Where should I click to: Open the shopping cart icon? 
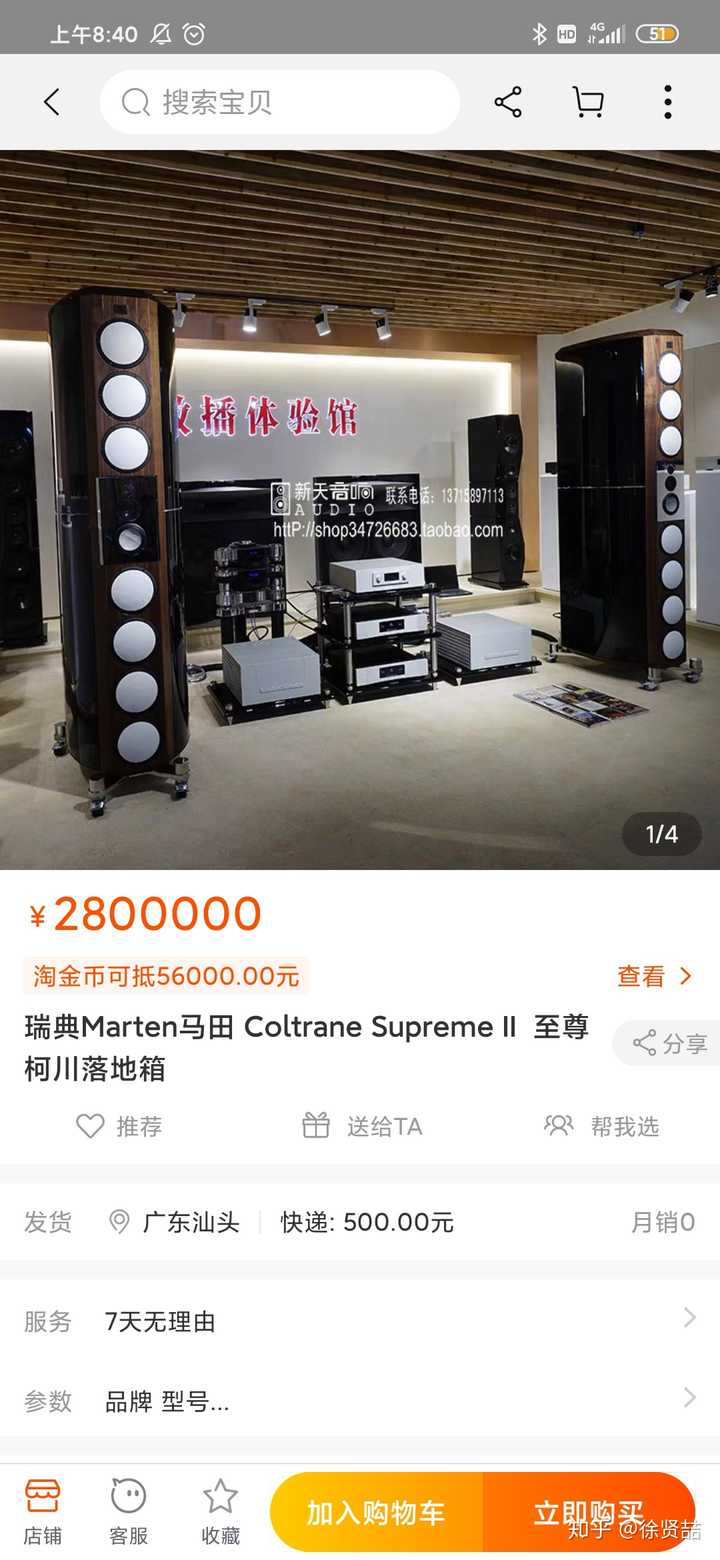[588, 102]
